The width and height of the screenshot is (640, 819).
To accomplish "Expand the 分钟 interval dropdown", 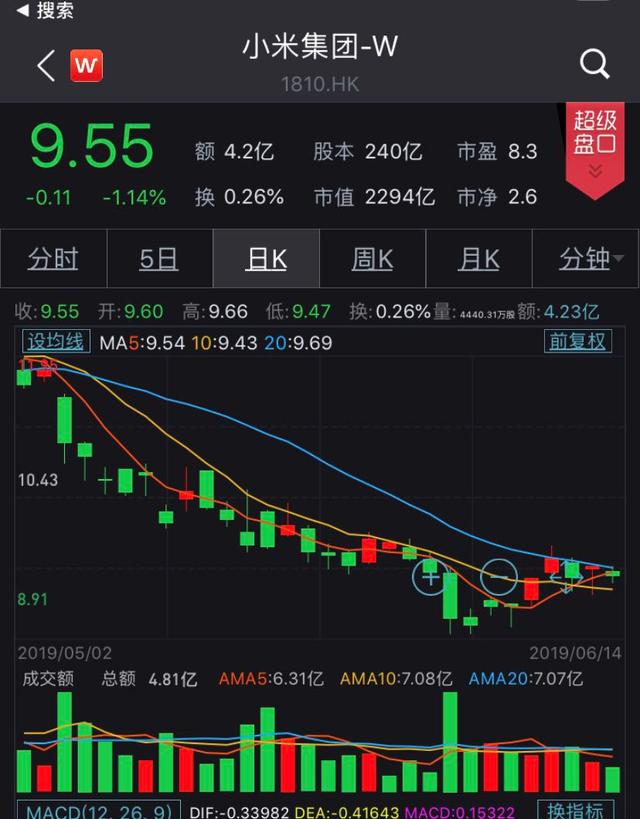I will point(590,259).
